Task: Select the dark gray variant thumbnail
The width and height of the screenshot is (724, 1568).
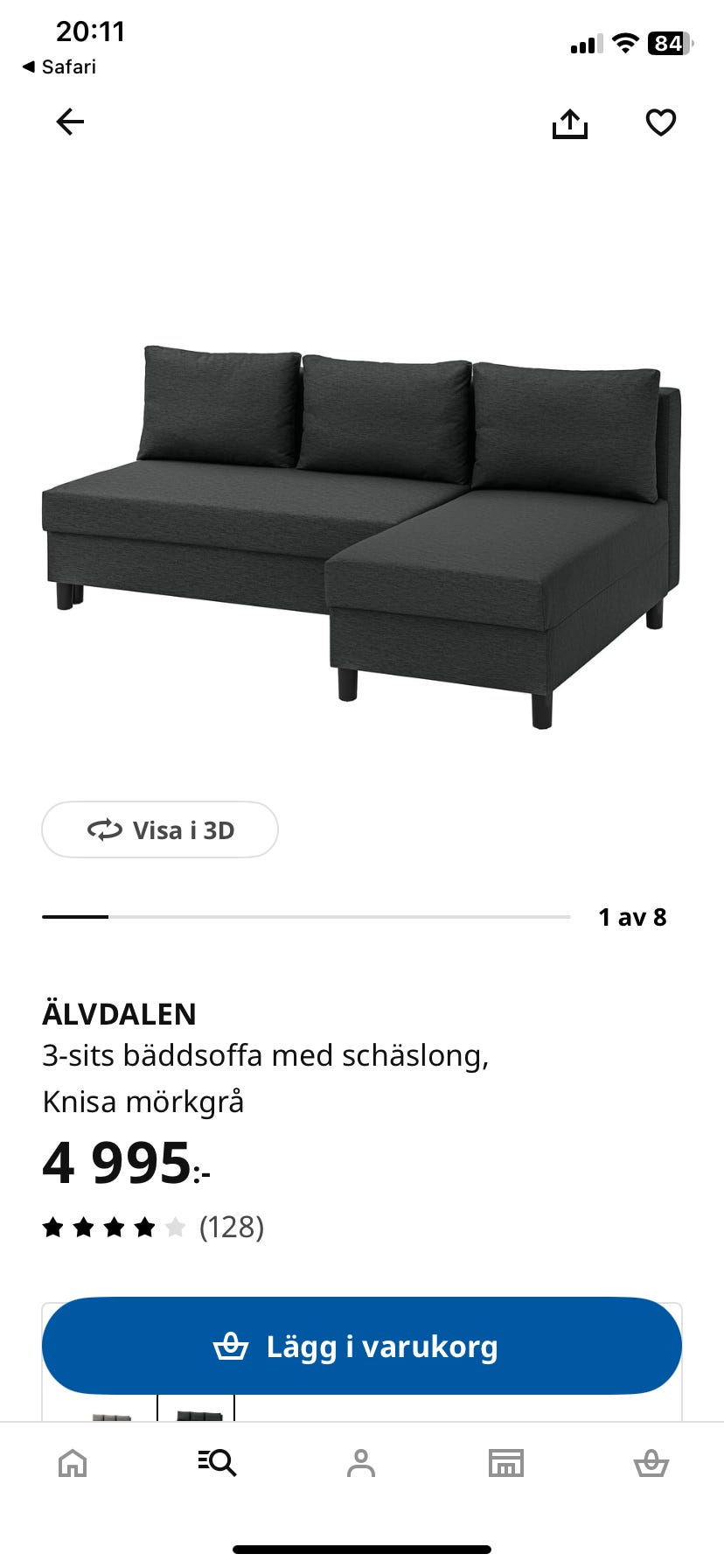Action: (198, 1415)
